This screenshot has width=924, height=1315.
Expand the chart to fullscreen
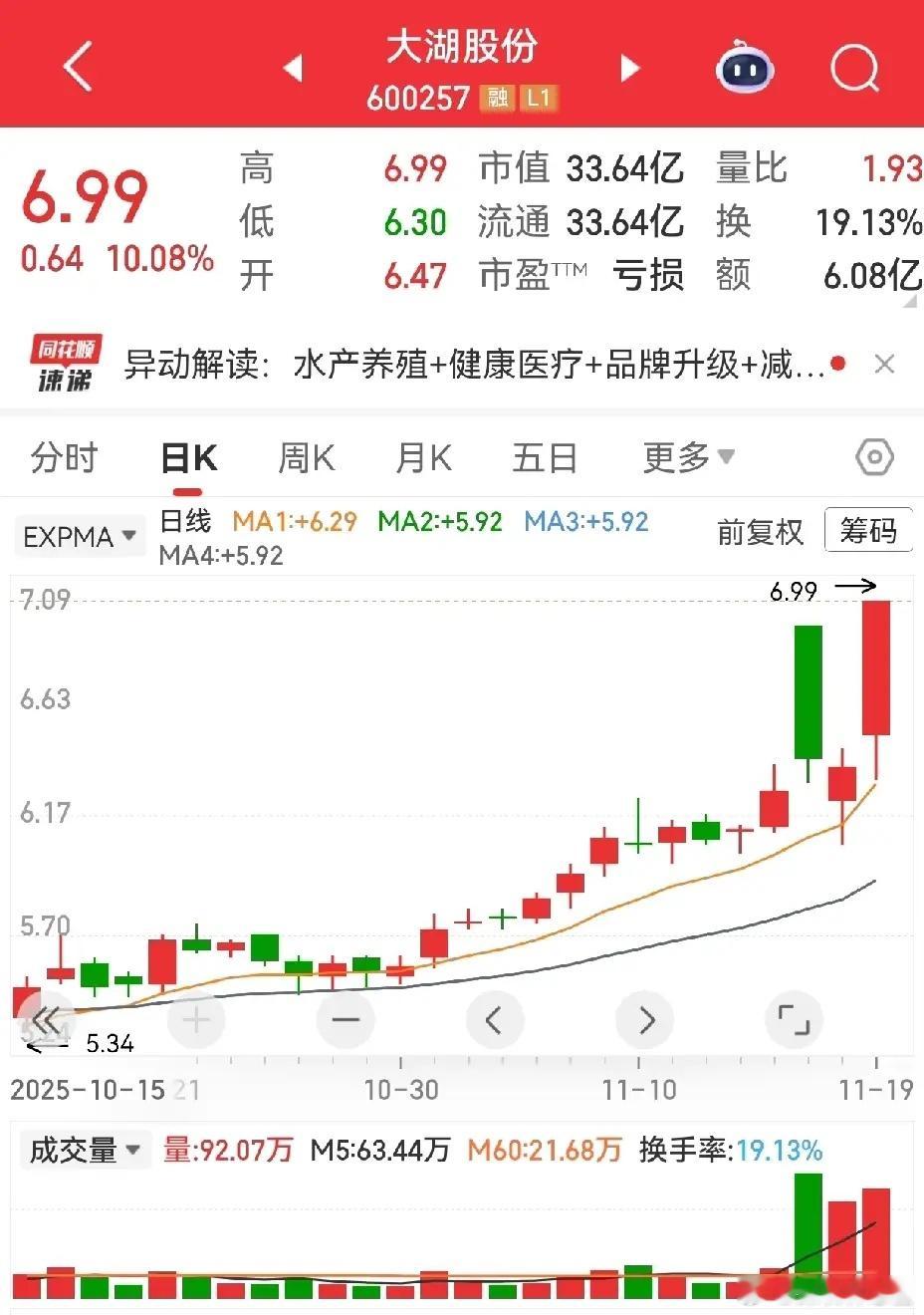tap(794, 1020)
